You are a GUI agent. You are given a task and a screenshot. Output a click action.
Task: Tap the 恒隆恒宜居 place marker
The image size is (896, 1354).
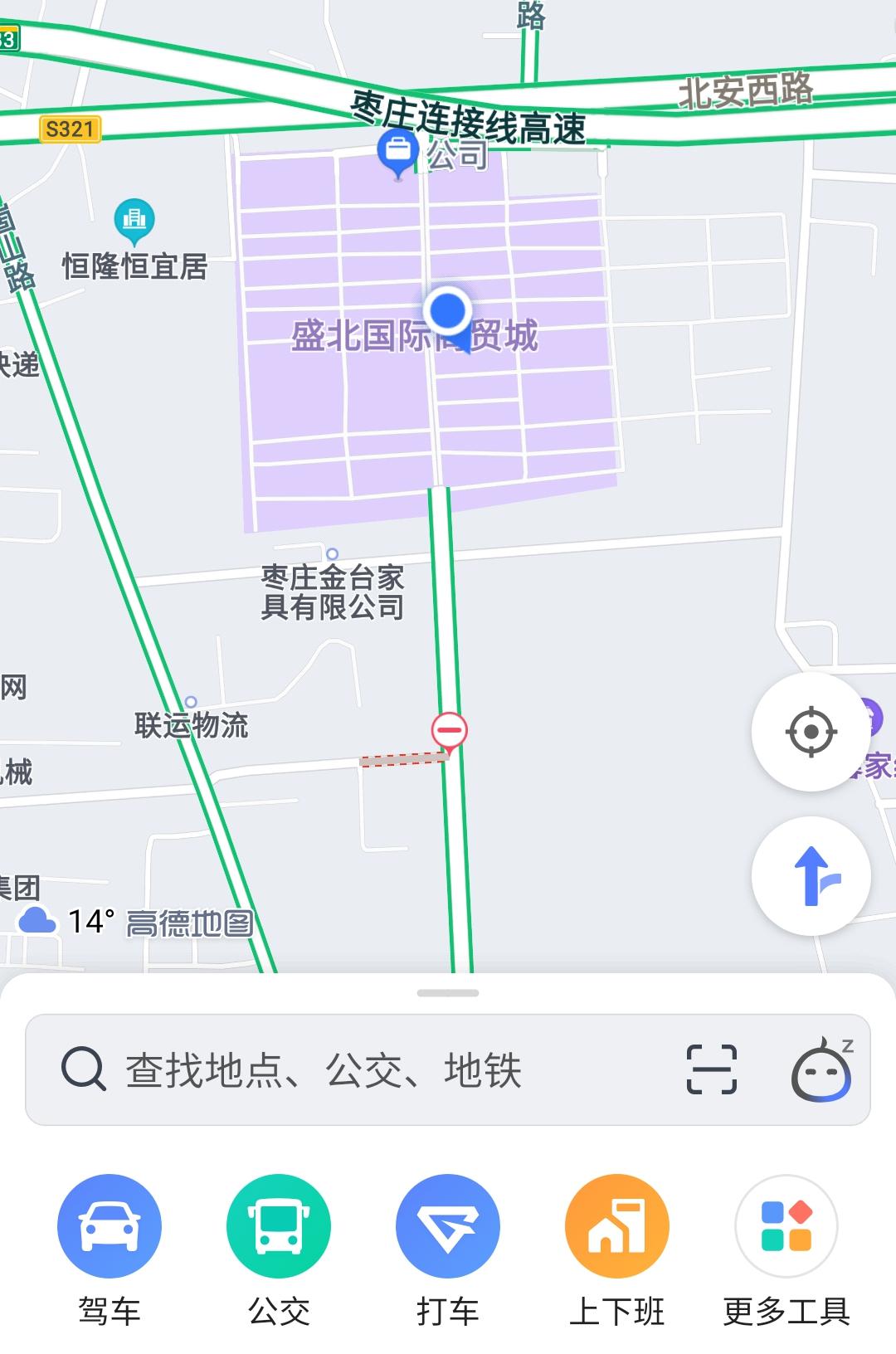click(134, 221)
